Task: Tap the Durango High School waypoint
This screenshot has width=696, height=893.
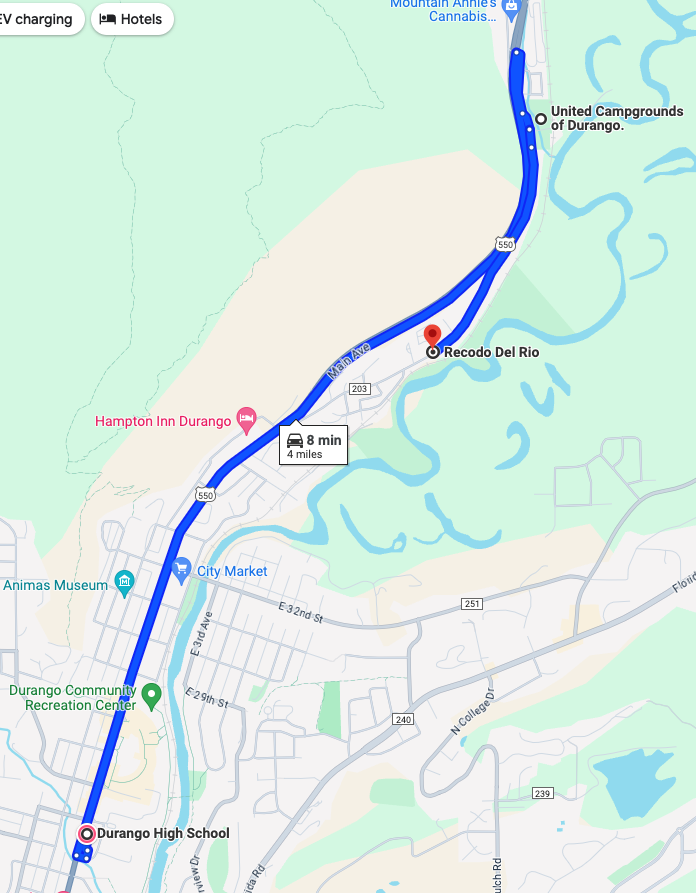Action: (87, 833)
